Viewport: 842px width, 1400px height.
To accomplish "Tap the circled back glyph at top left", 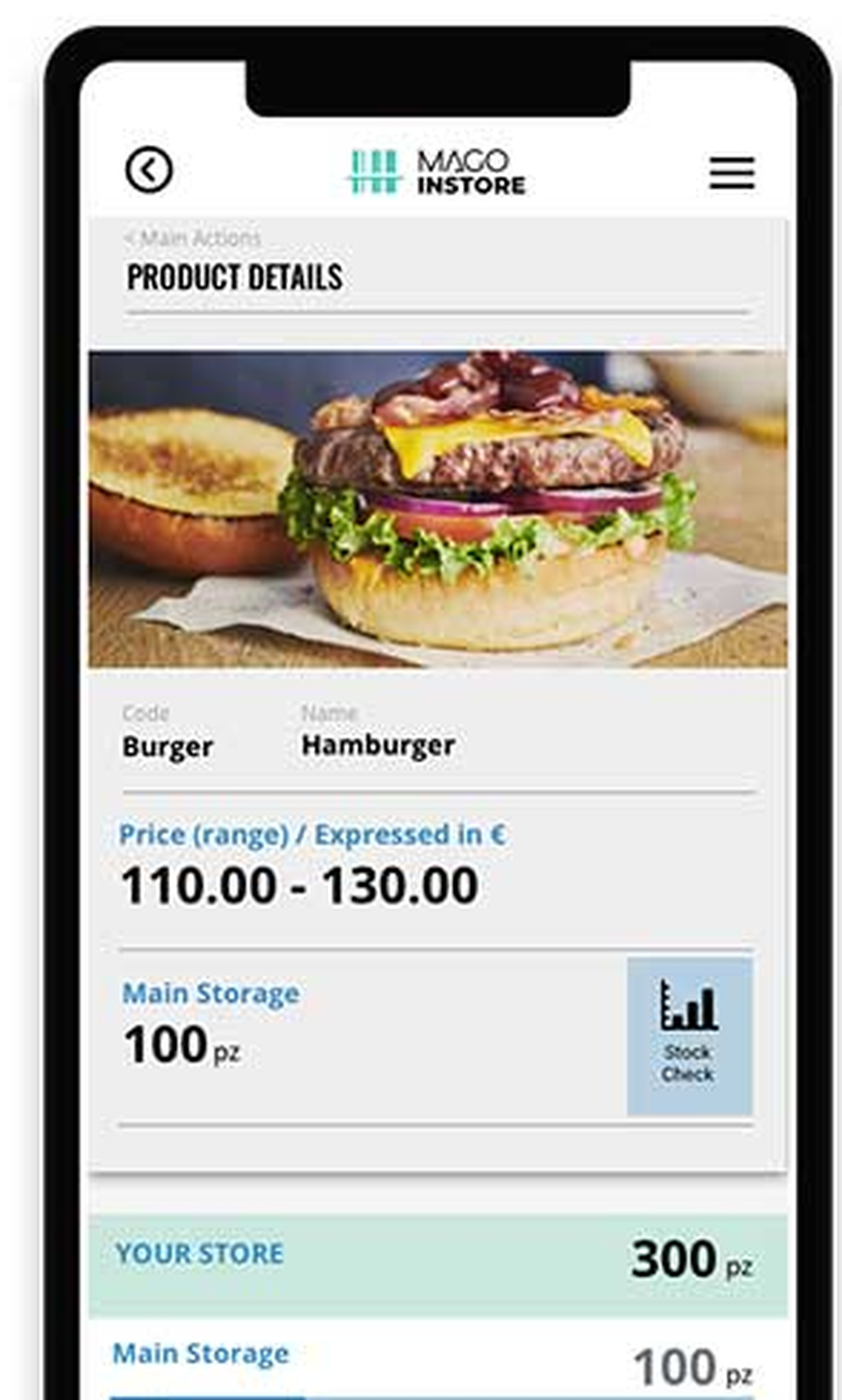I will coord(149,168).
